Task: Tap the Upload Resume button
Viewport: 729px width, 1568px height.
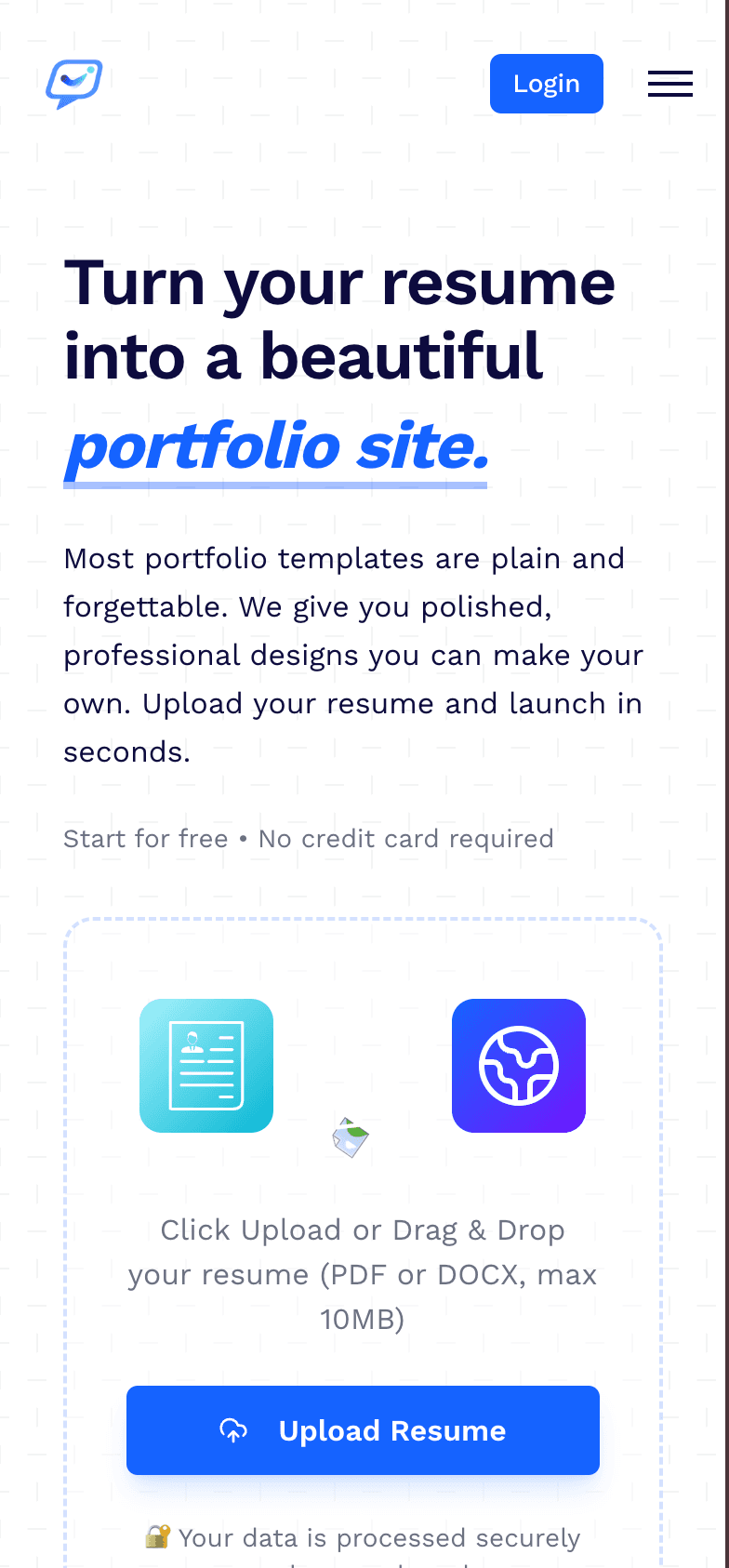Action: 363,1429
